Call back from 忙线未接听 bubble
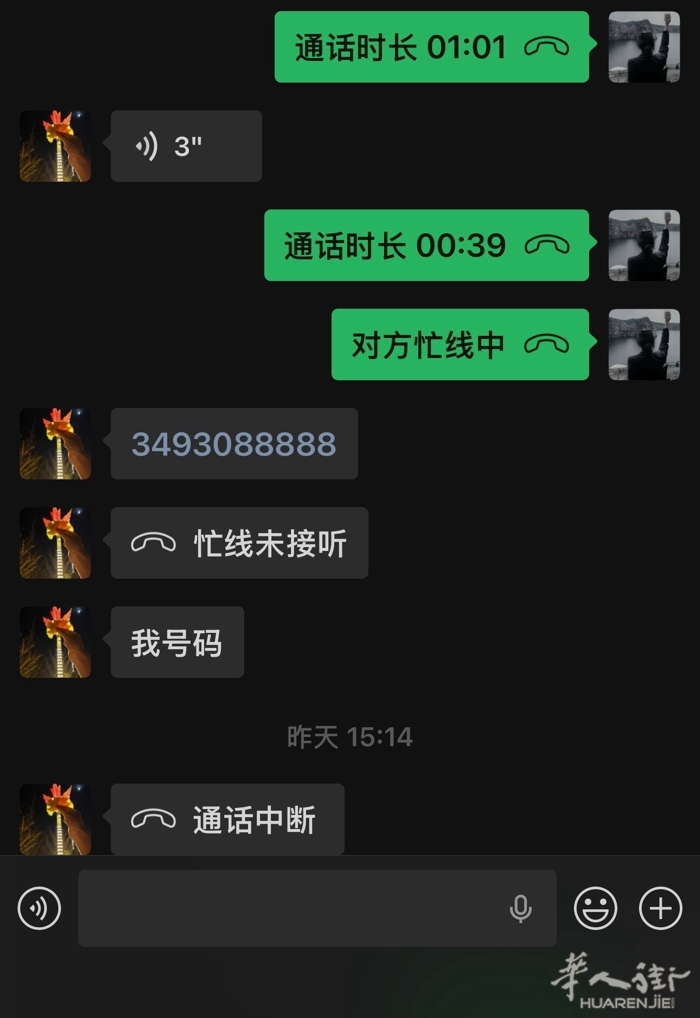This screenshot has height=1018, width=700. pyautogui.click(x=239, y=543)
